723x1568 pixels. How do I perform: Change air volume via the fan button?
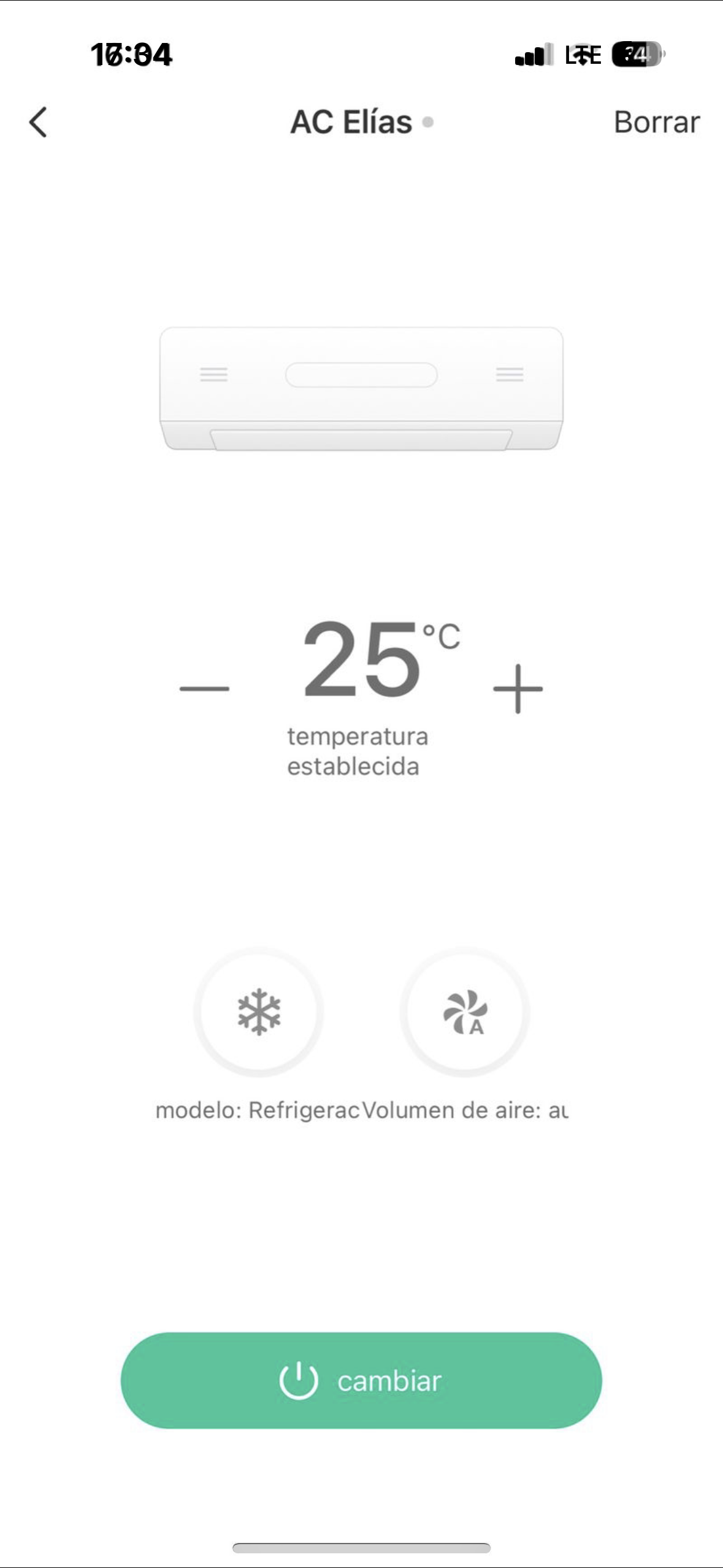pyautogui.click(x=465, y=1012)
